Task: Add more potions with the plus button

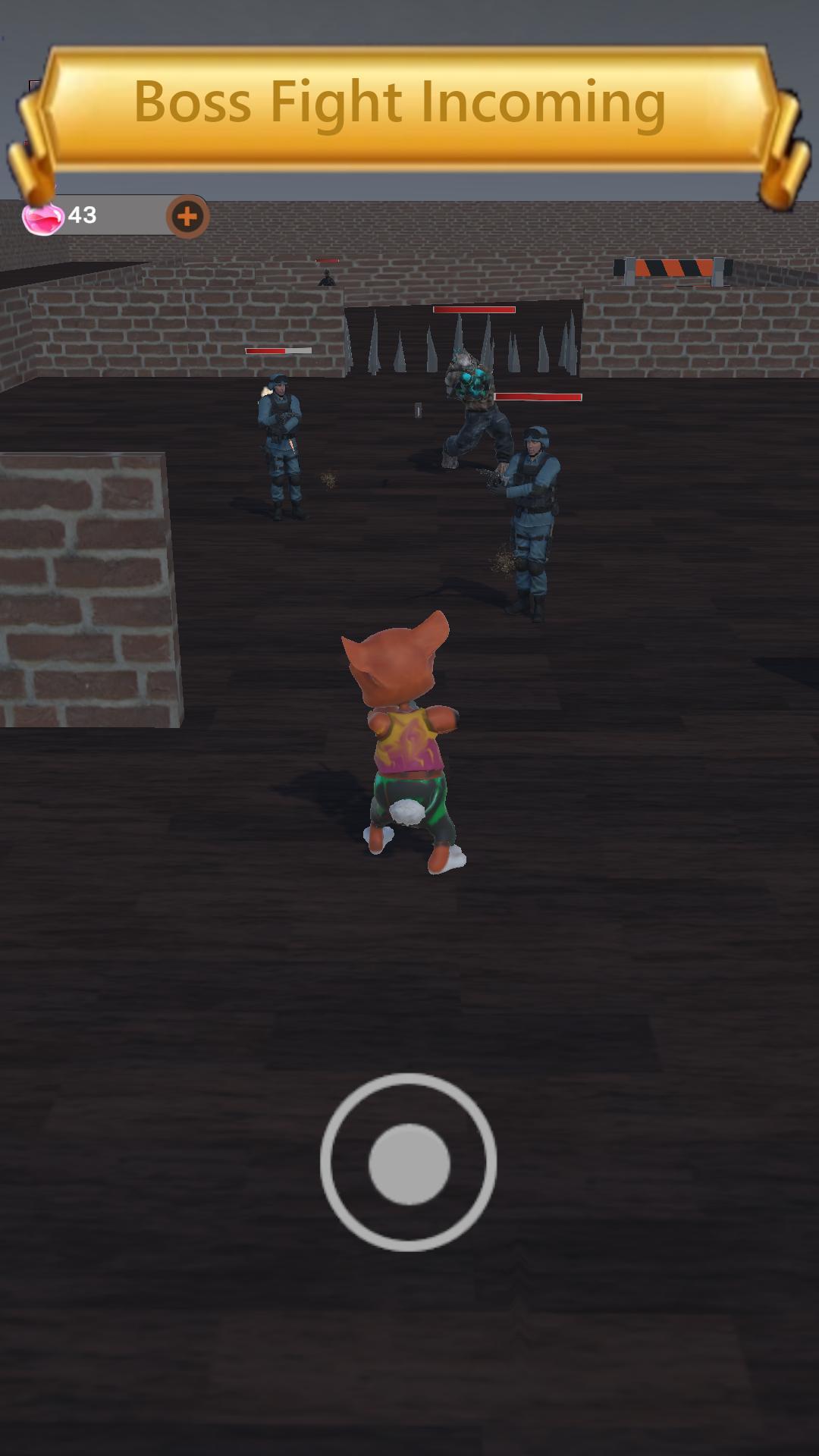Action: click(187, 217)
